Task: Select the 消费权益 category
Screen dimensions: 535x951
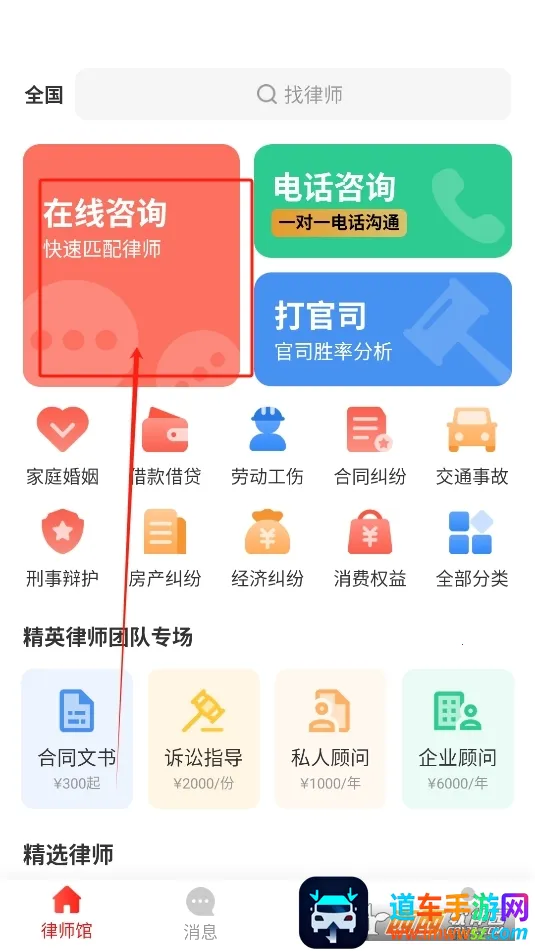Action: tap(369, 549)
